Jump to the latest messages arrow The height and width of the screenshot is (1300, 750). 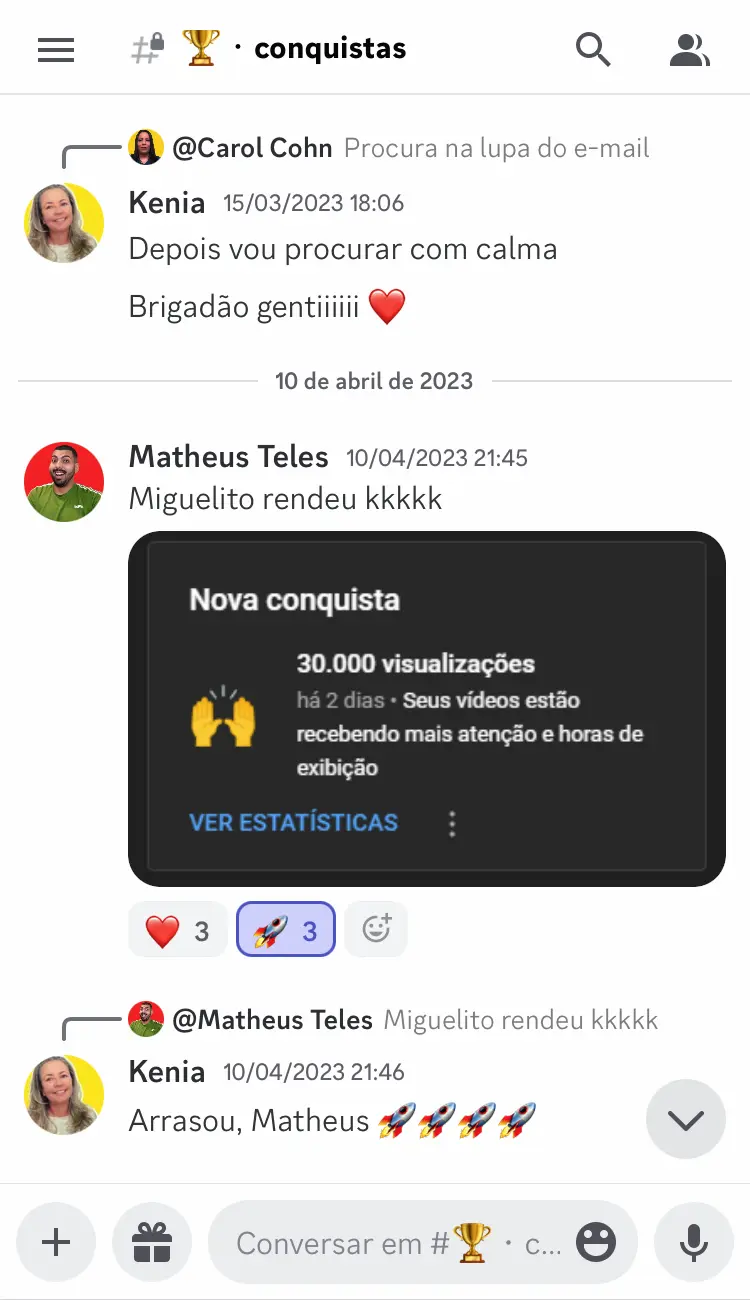[x=686, y=1119]
